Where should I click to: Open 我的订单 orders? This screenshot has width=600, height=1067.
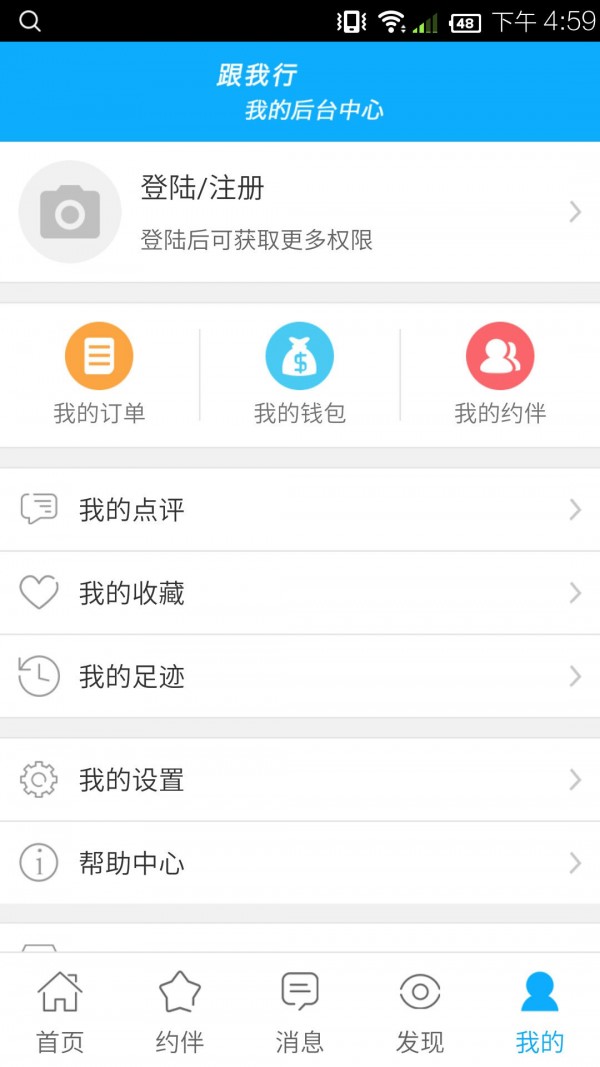99,374
